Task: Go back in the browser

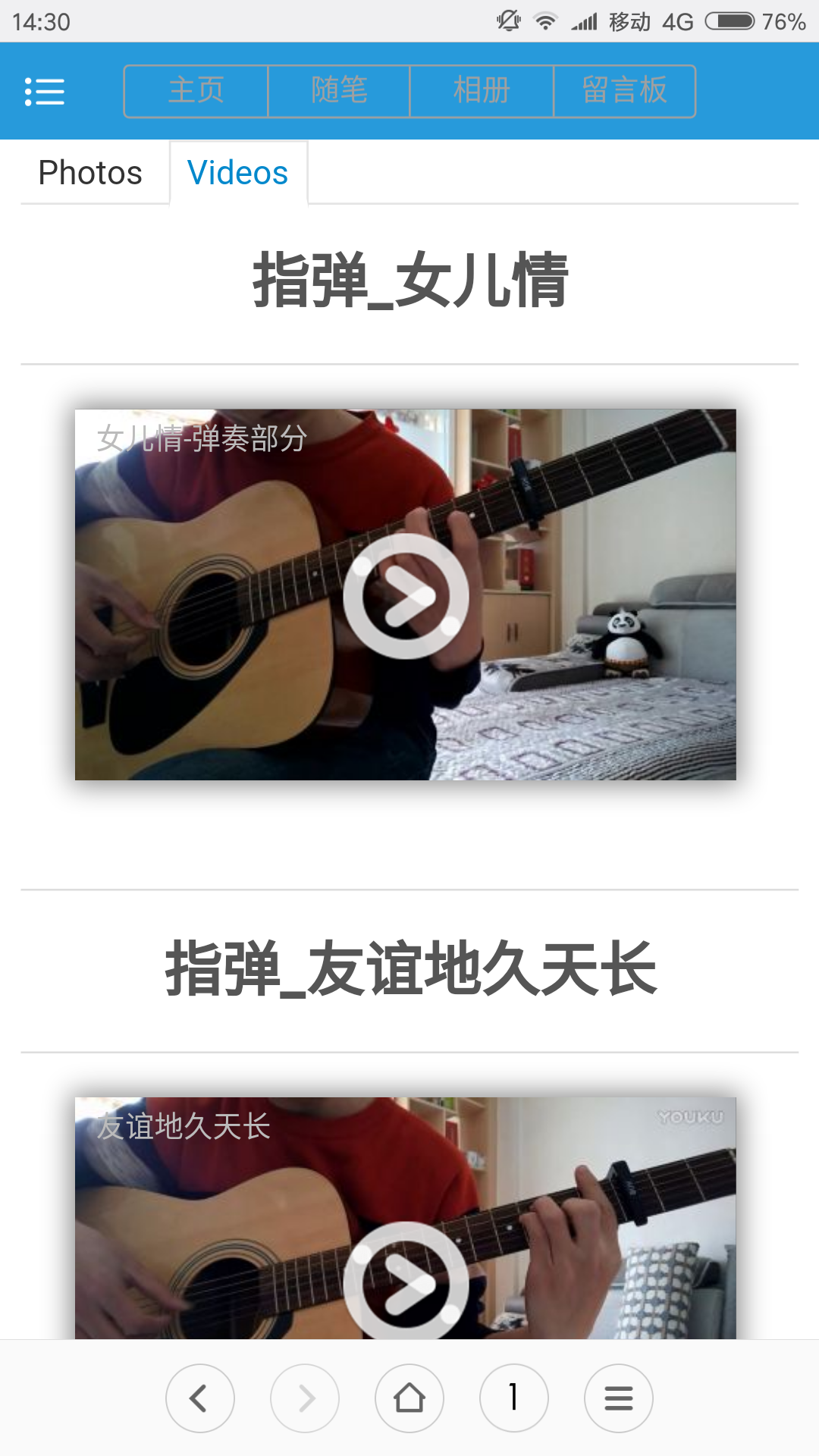Action: (200, 1398)
